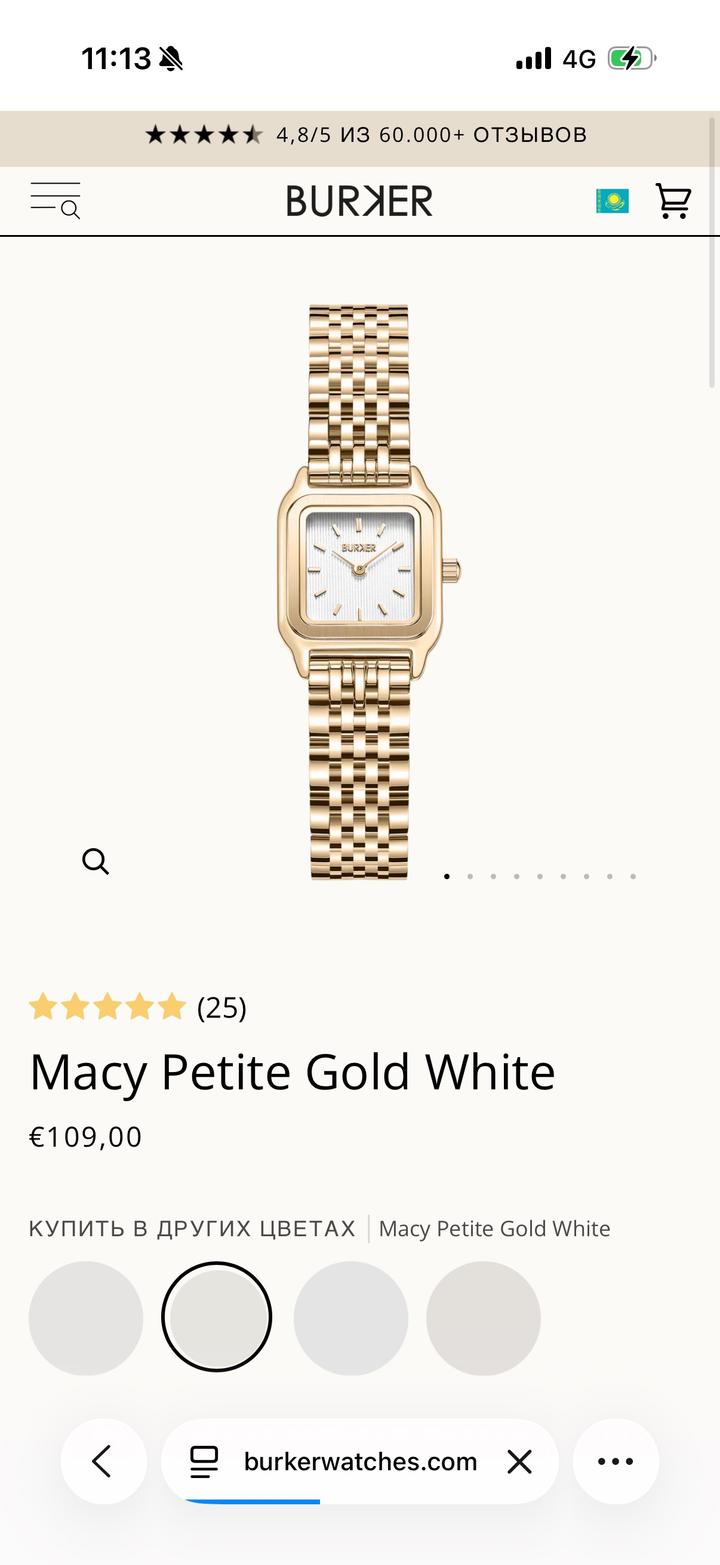Jump to the last image carousel dot
This screenshot has height=1565, width=720.
click(632, 875)
